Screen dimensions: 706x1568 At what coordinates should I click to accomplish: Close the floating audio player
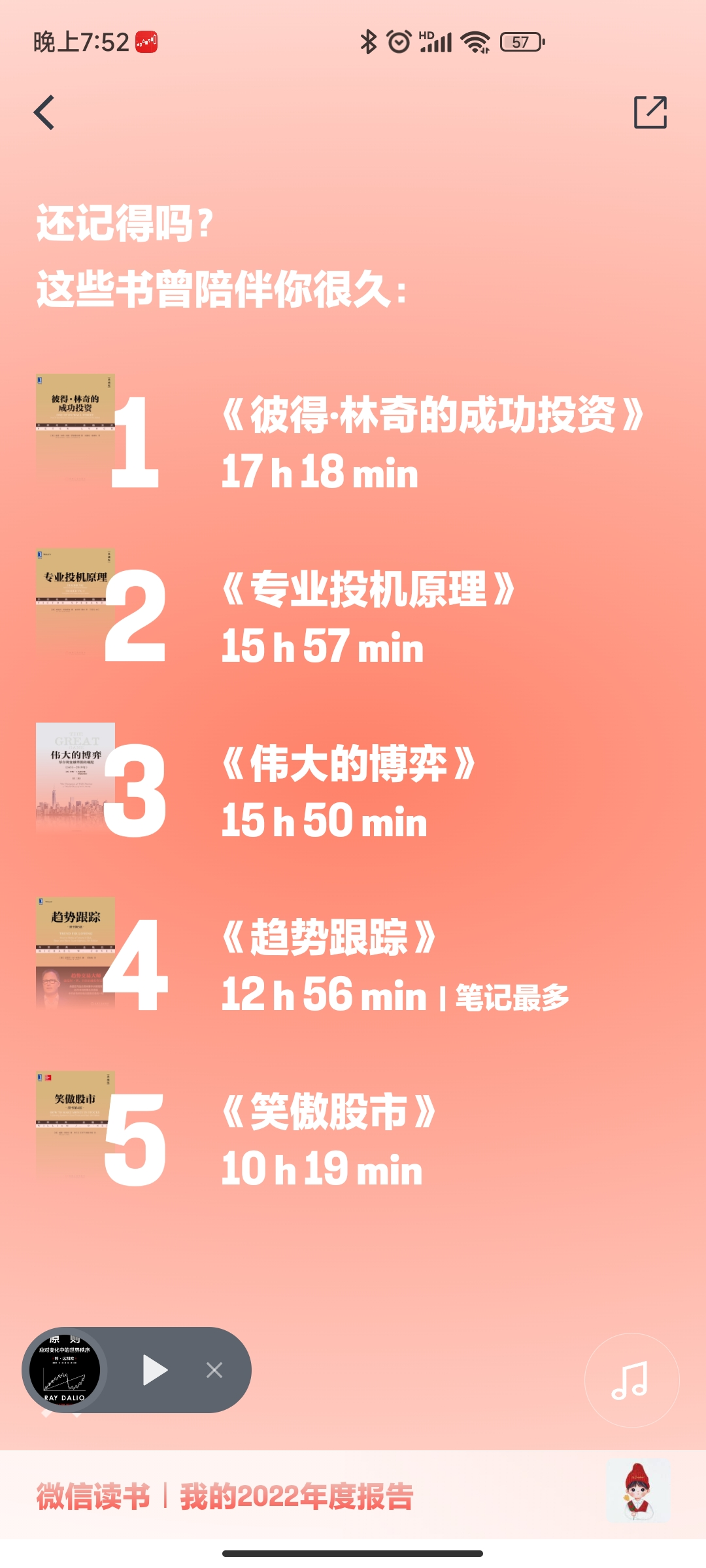(214, 1370)
